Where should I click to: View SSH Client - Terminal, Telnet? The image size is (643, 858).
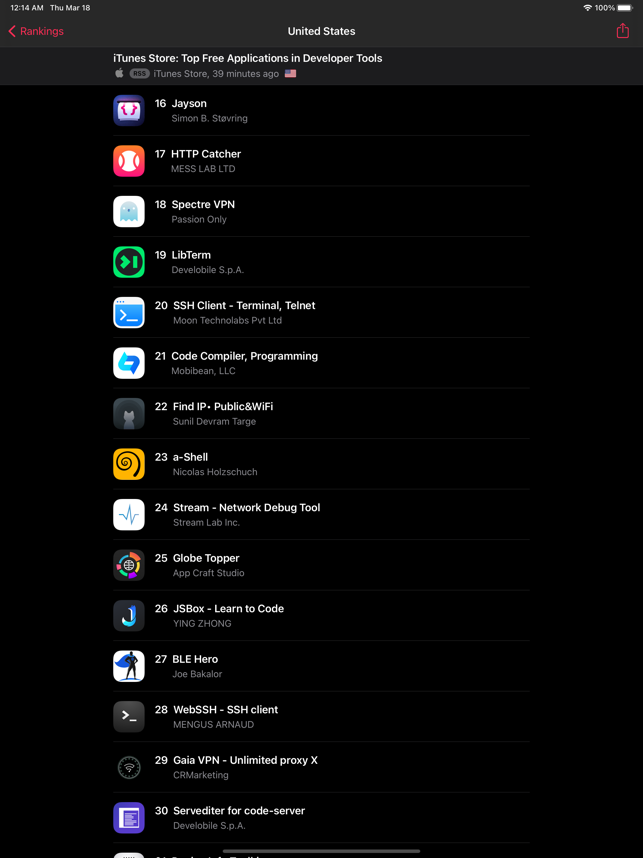click(320, 312)
